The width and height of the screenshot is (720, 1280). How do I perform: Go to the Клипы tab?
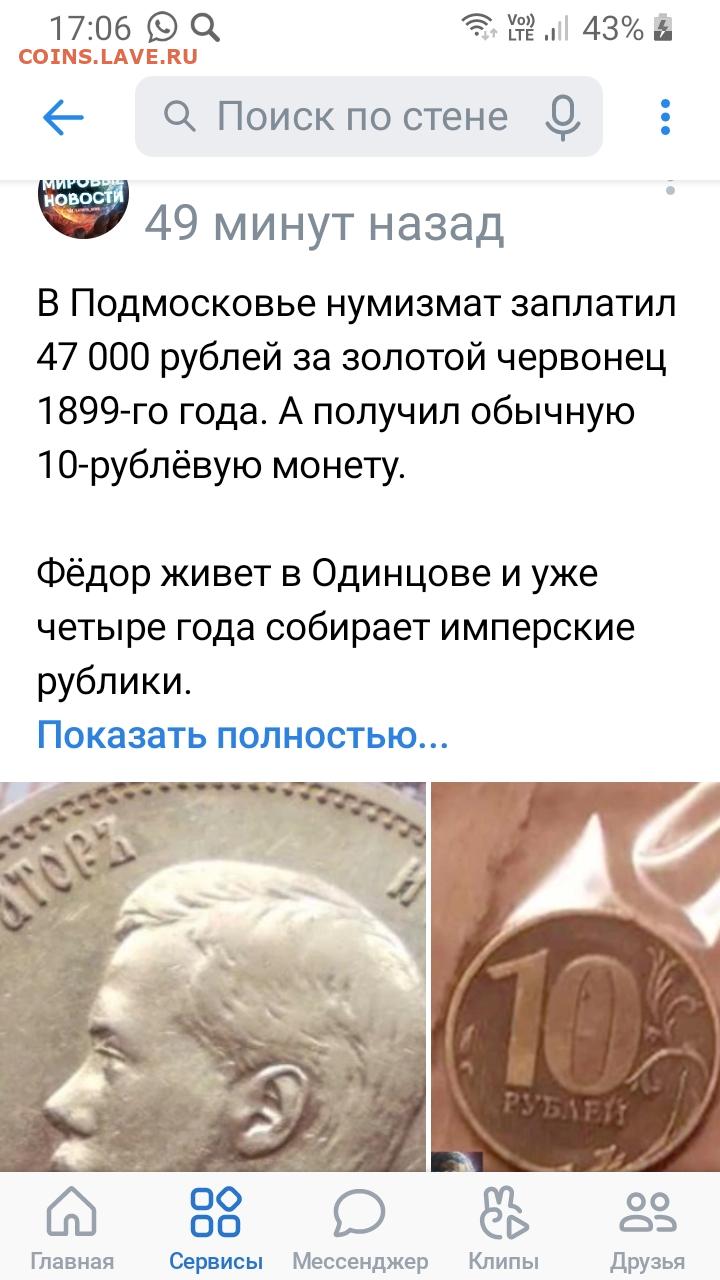click(504, 1228)
